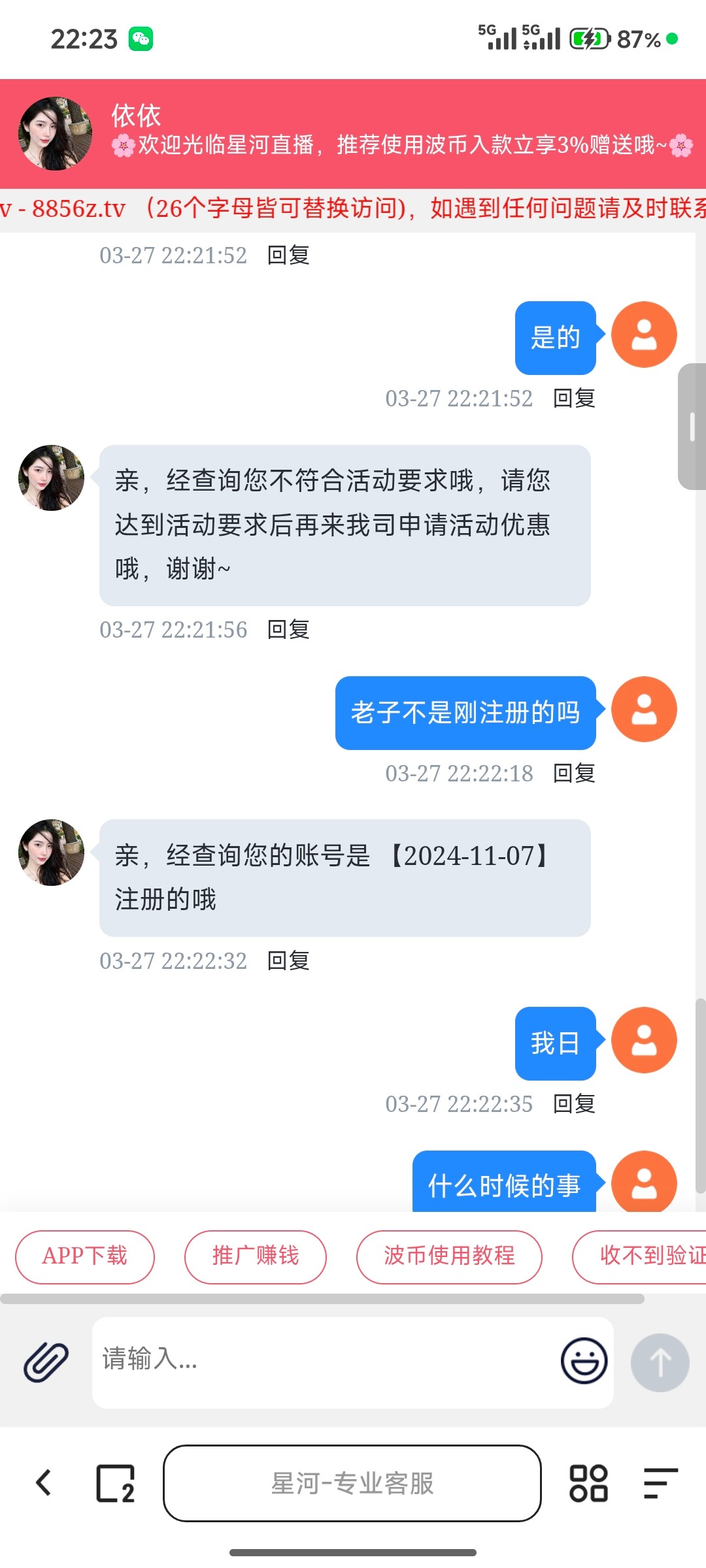Tap the APP下载 chip
Image resolution: width=706 pixels, height=1568 pixels.
(85, 1256)
